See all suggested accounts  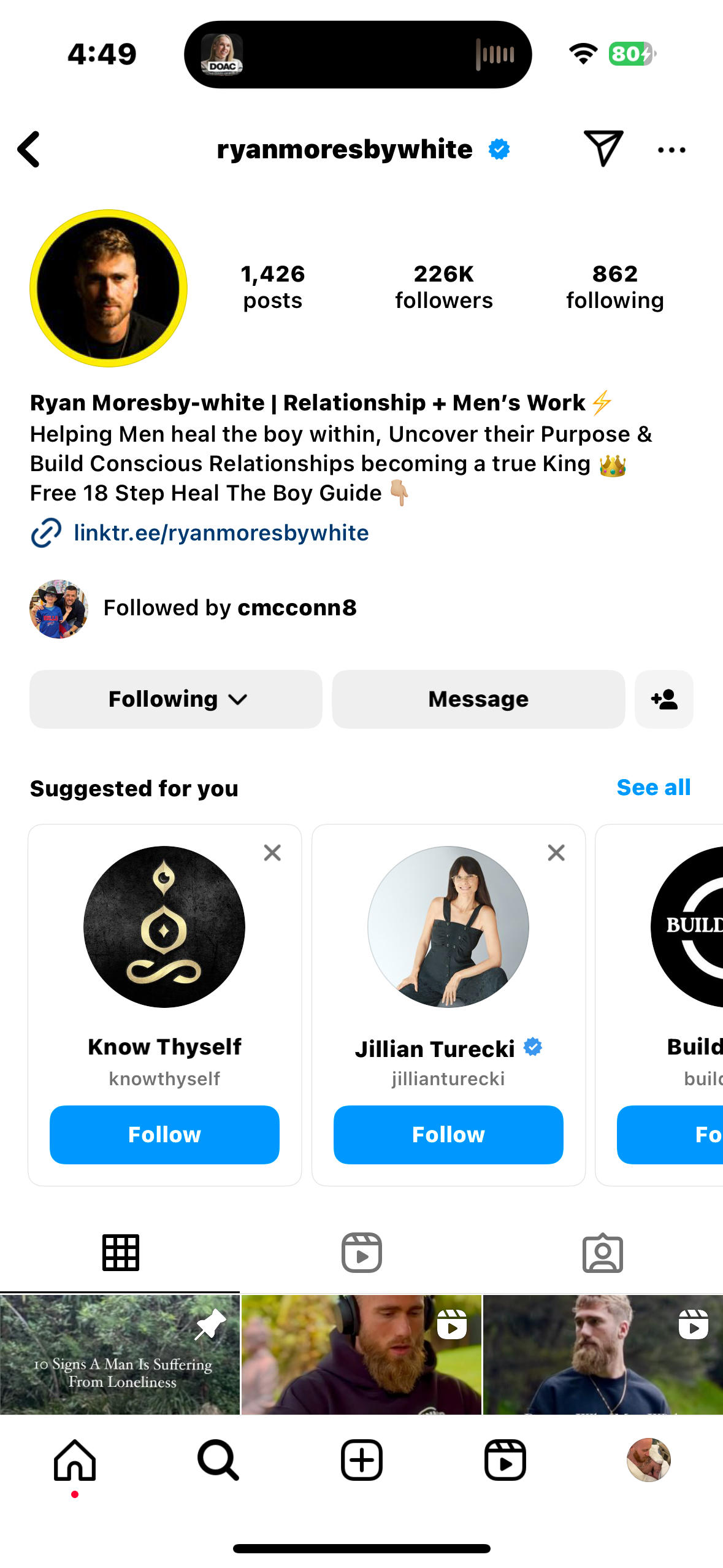(653, 788)
